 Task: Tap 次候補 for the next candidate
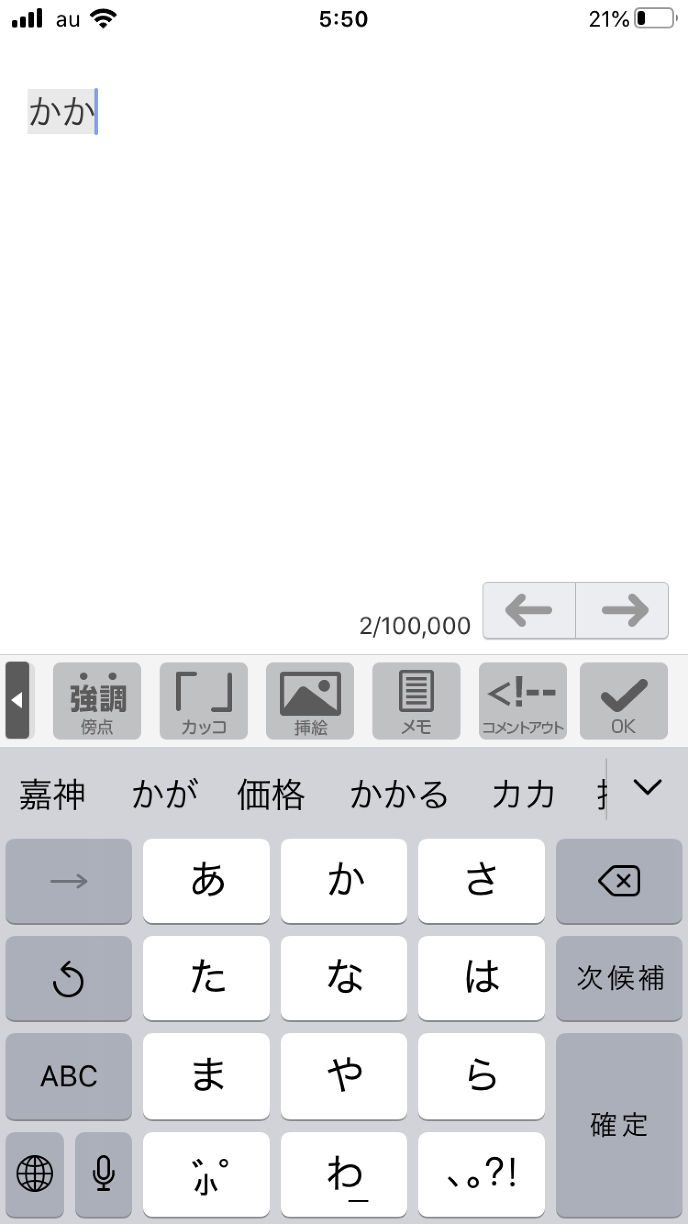coord(618,978)
